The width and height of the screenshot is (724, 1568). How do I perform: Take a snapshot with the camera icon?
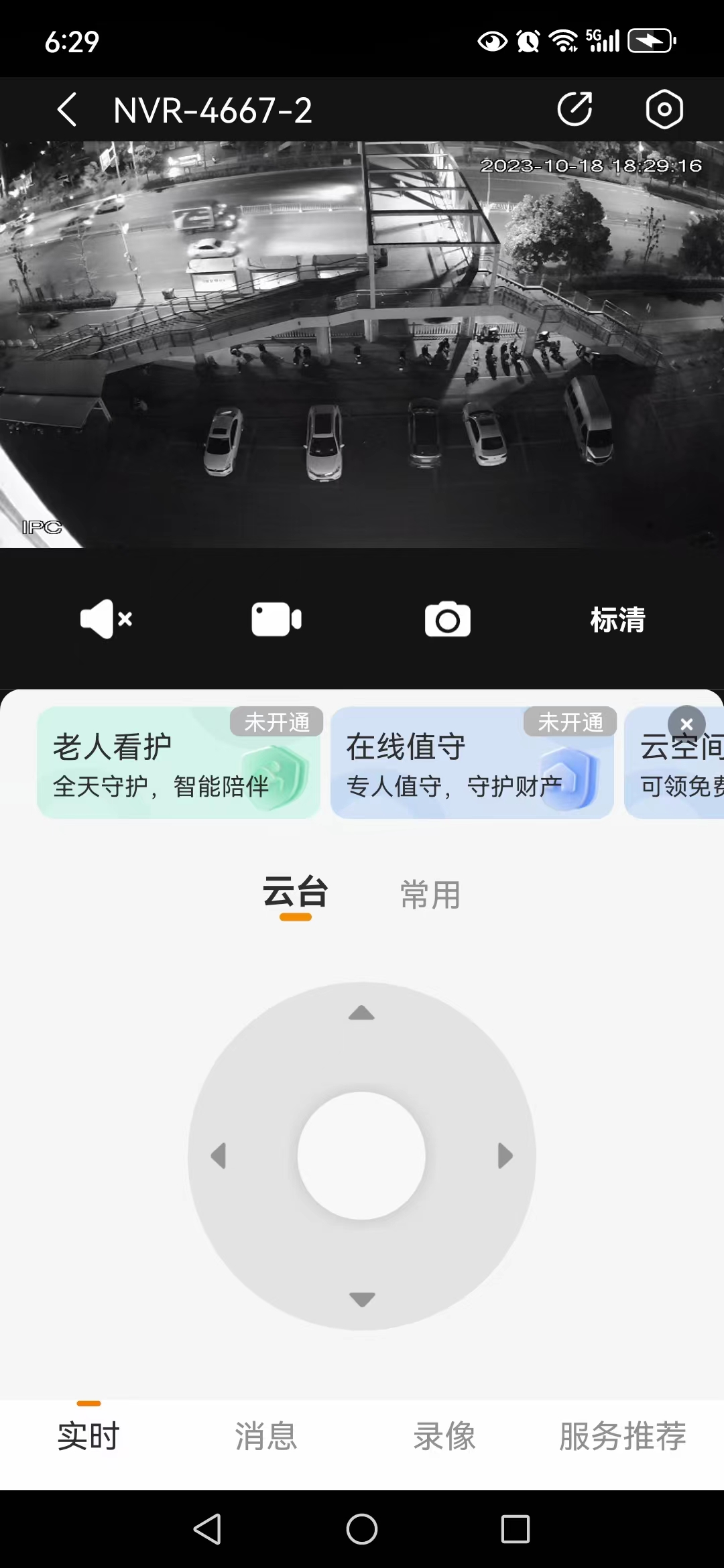447,619
